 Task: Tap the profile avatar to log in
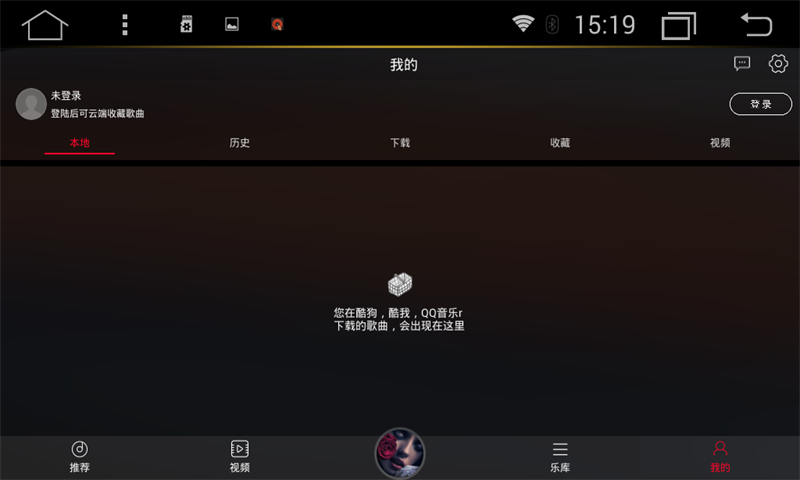[x=31, y=104]
